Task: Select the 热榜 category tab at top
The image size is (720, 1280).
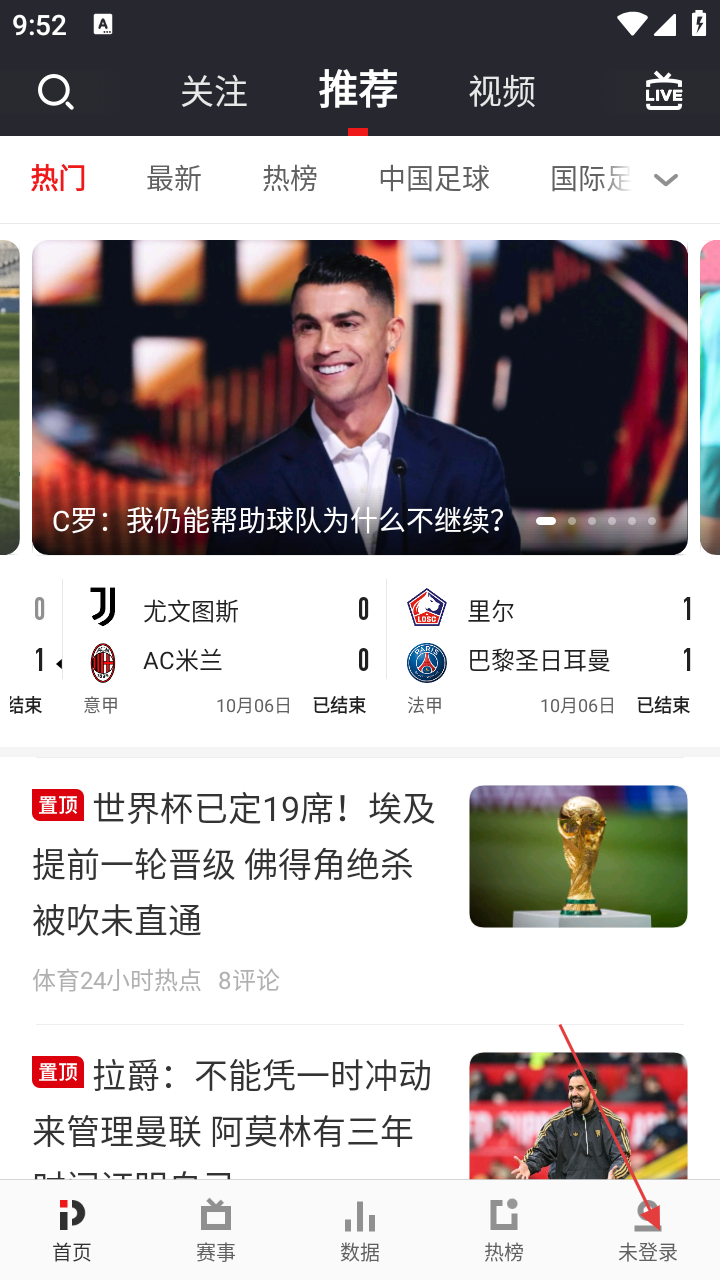Action: point(290,179)
